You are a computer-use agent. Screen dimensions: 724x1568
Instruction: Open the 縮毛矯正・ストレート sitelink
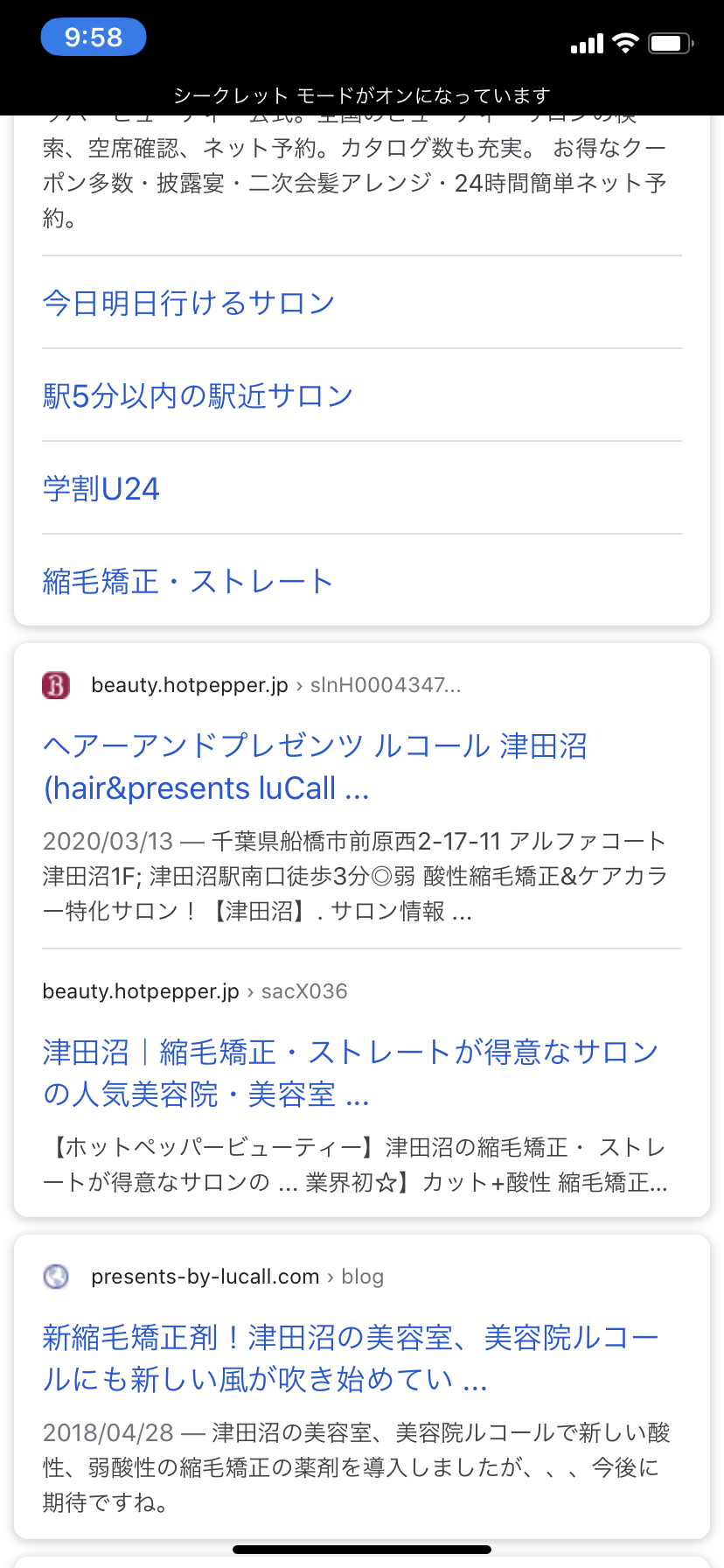(x=188, y=581)
